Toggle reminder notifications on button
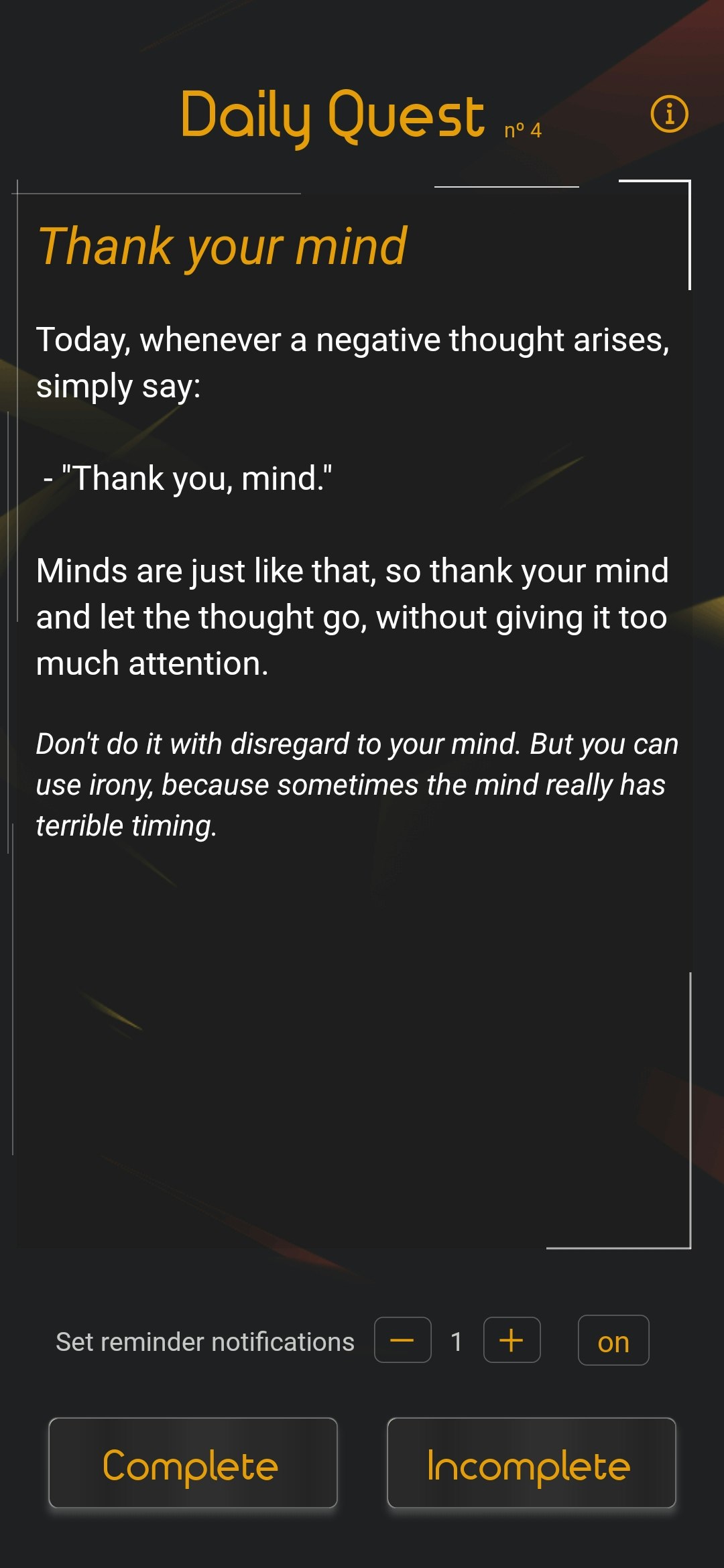This screenshot has width=724, height=1568. (613, 1341)
